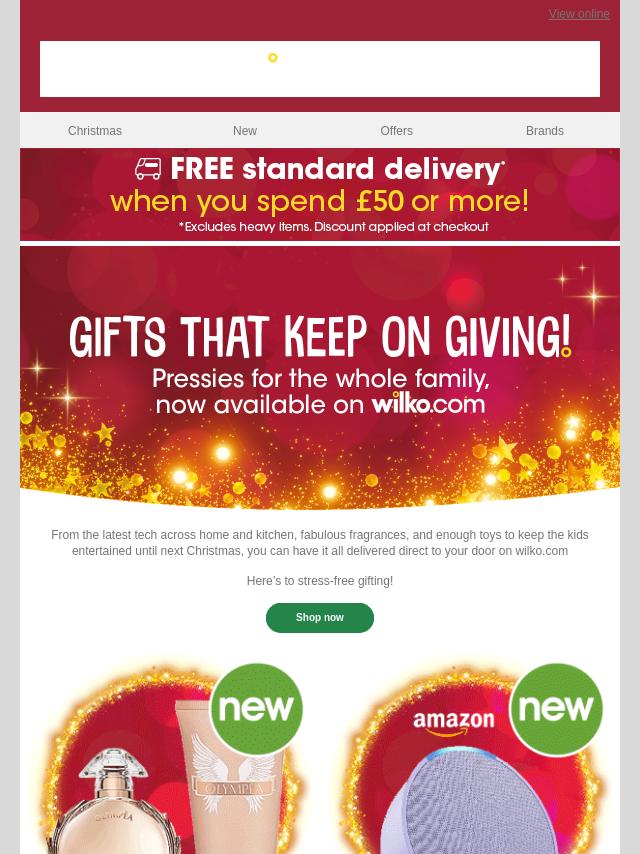Open the View online link
The height and width of the screenshot is (854, 640).
point(578,14)
